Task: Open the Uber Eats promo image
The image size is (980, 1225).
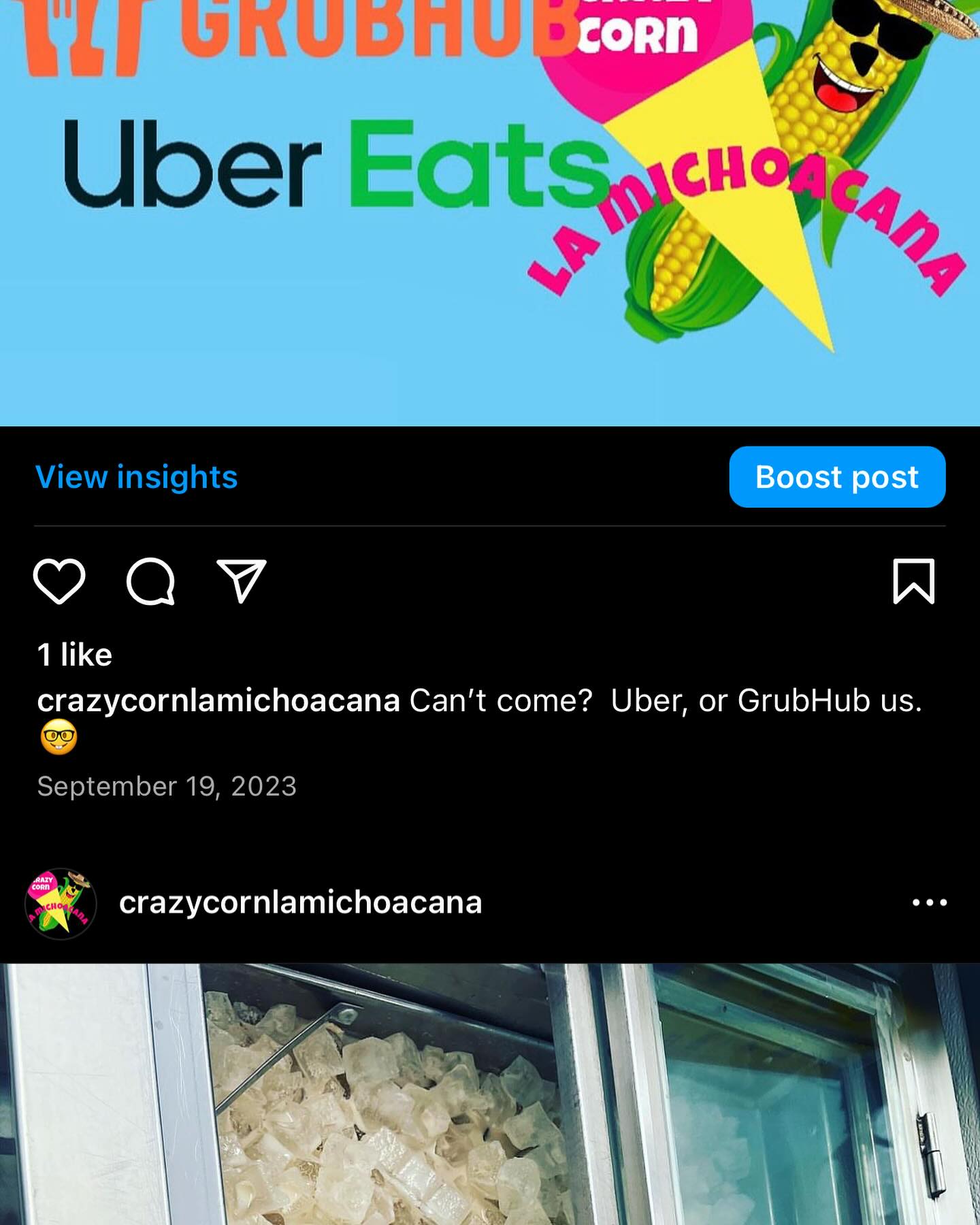Action: tap(490, 204)
